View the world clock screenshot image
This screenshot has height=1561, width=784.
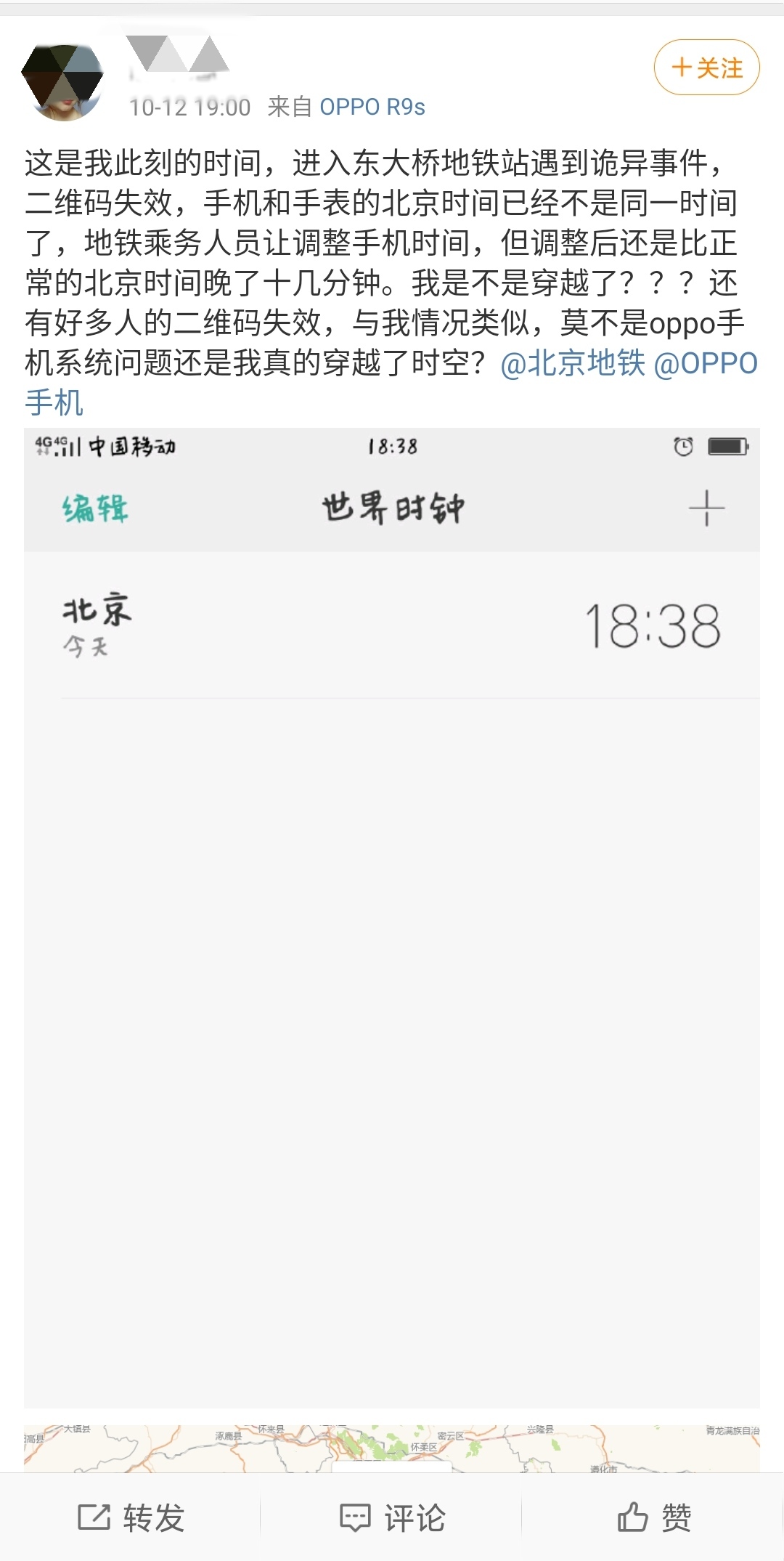pos(392,918)
